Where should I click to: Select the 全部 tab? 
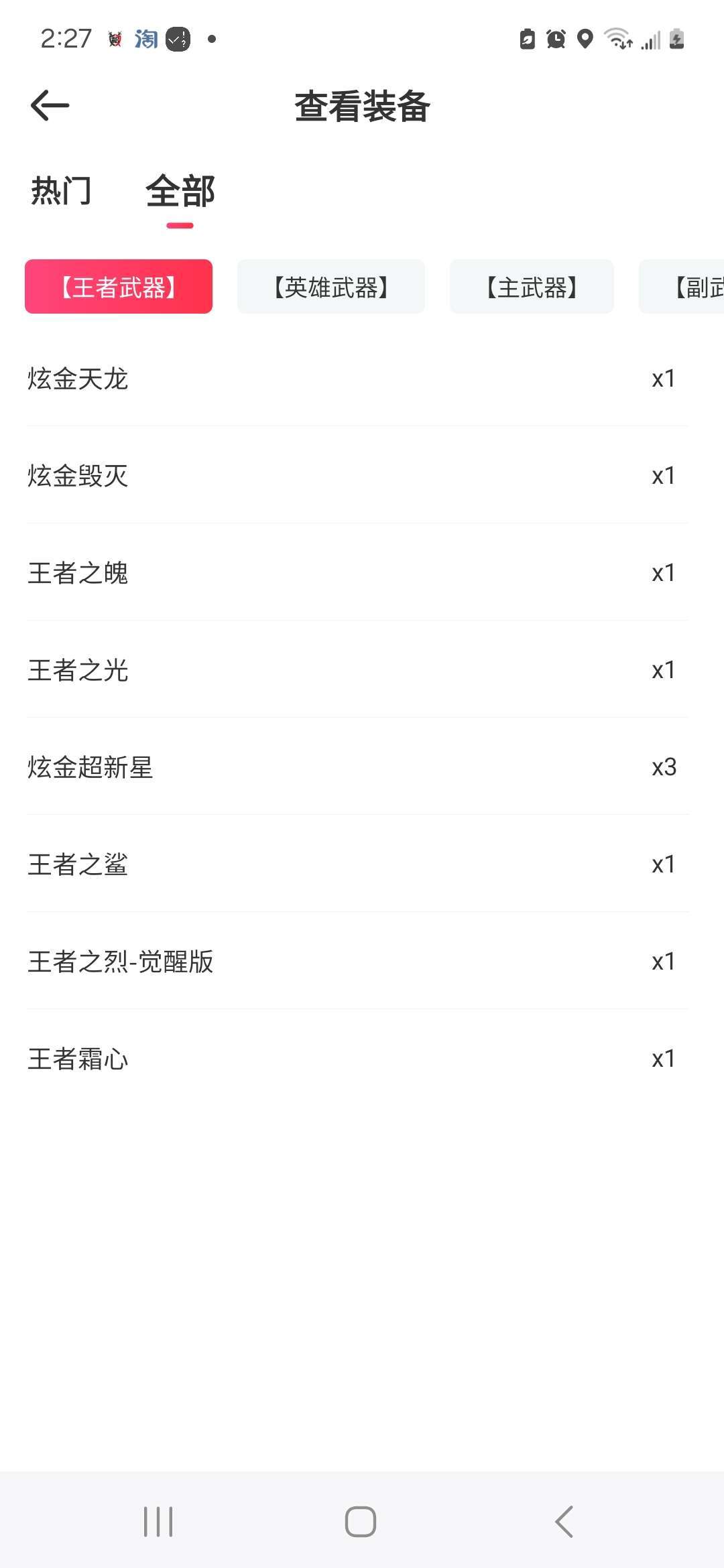pyautogui.click(x=180, y=192)
